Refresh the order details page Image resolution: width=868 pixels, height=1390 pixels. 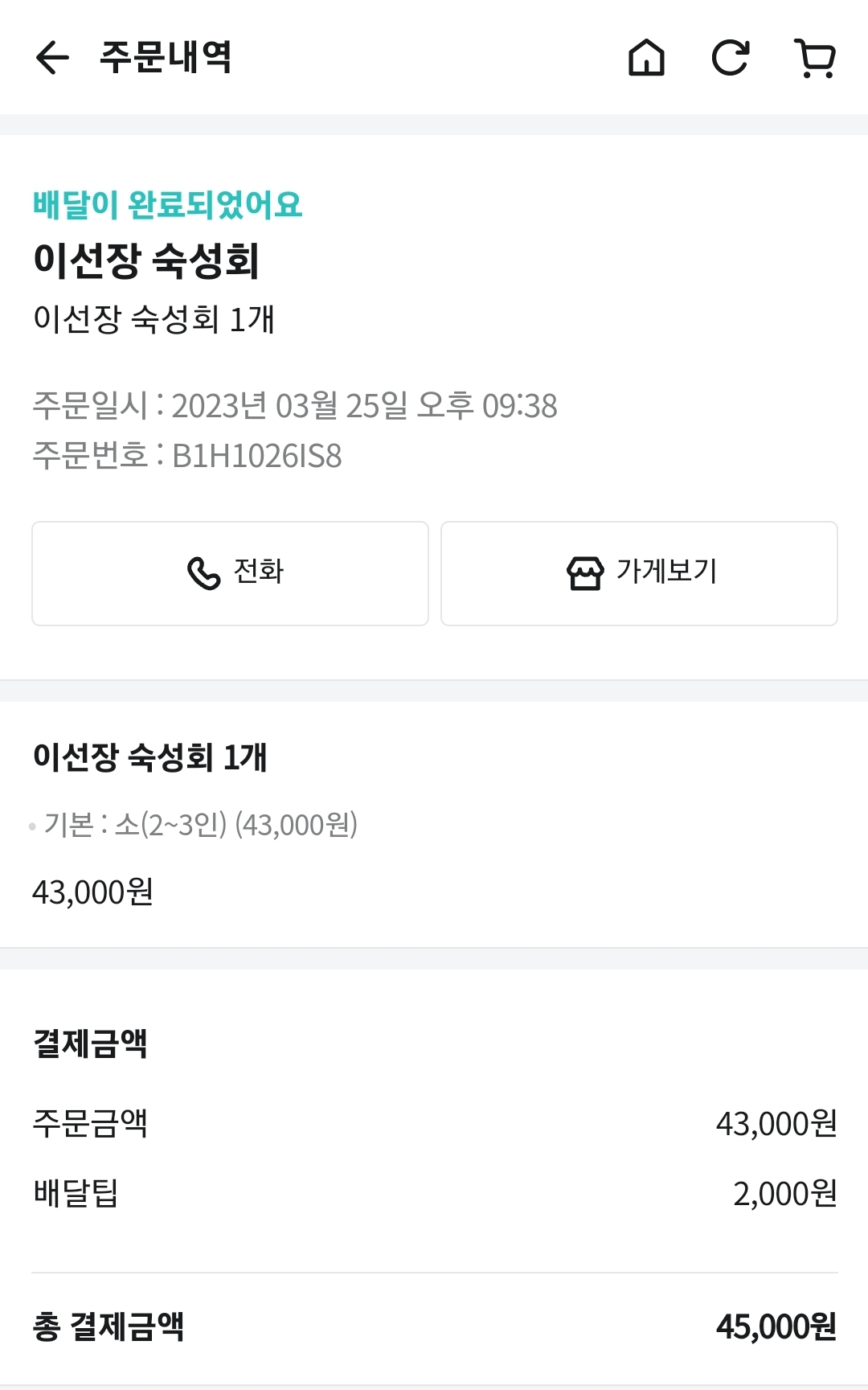(731, 58)
